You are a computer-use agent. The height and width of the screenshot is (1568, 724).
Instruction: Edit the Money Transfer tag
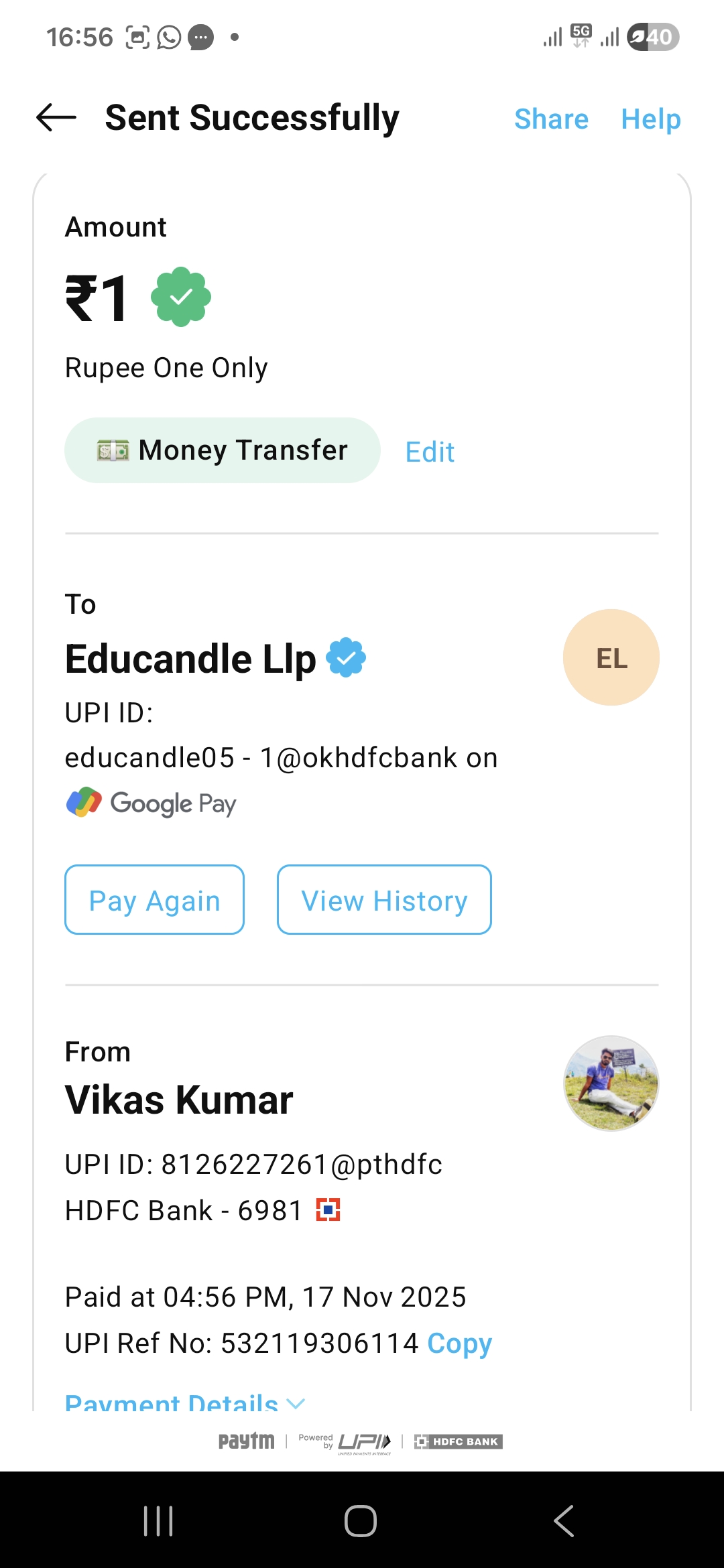(x=430, y=452)
